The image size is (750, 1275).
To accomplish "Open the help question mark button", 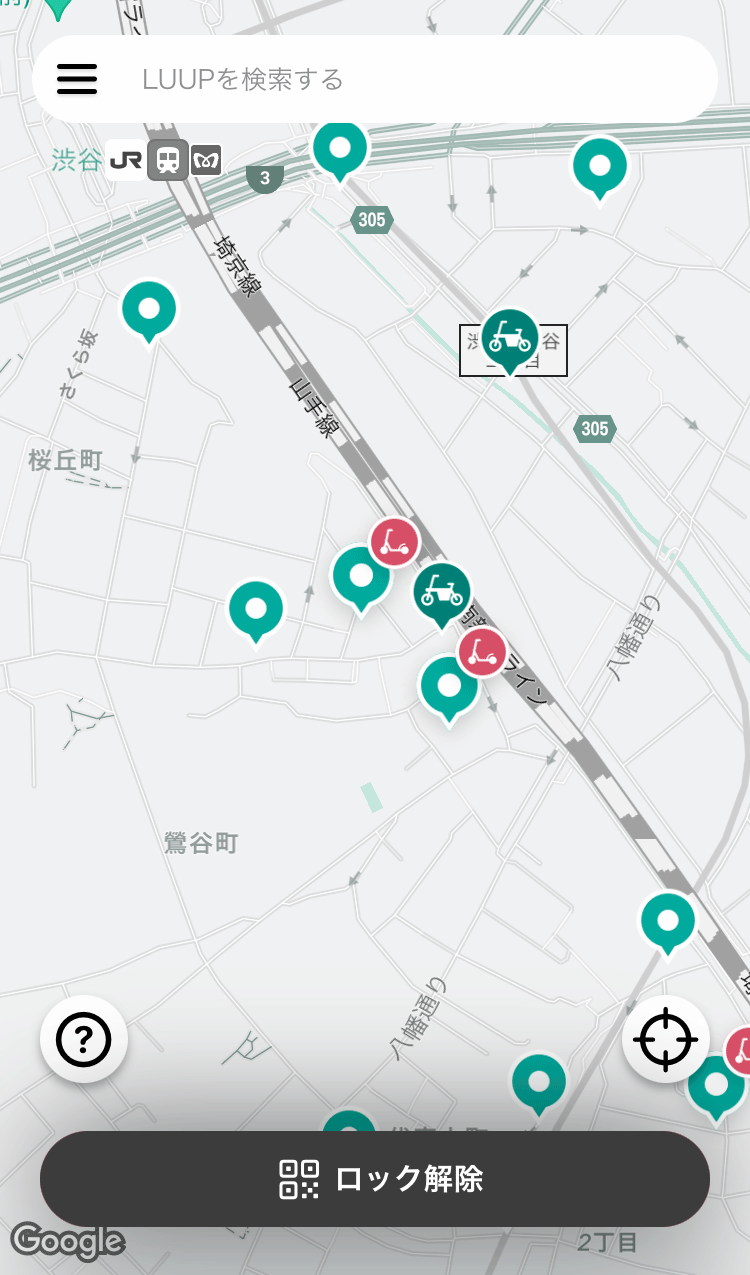I will [x=84, y=1040].
